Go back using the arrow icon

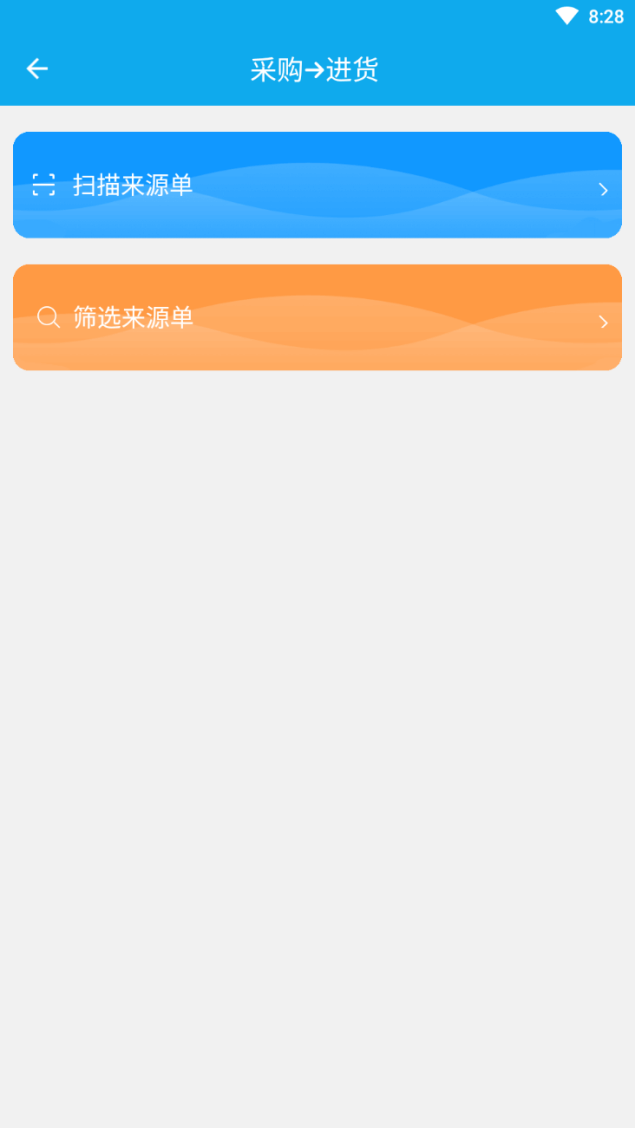[37, 69]
